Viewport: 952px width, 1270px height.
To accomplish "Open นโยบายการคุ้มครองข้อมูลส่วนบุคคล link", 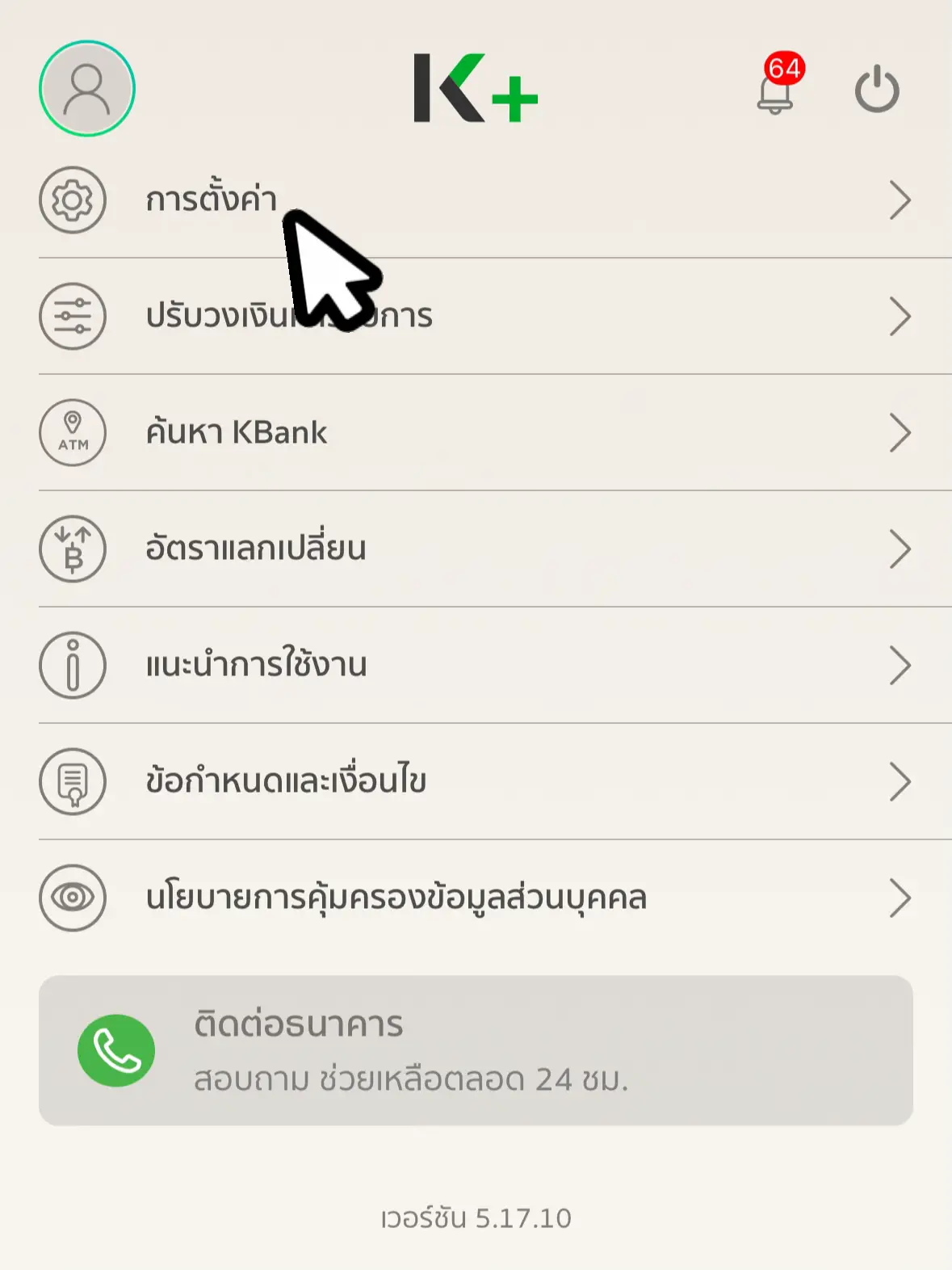I will [396, 898].
